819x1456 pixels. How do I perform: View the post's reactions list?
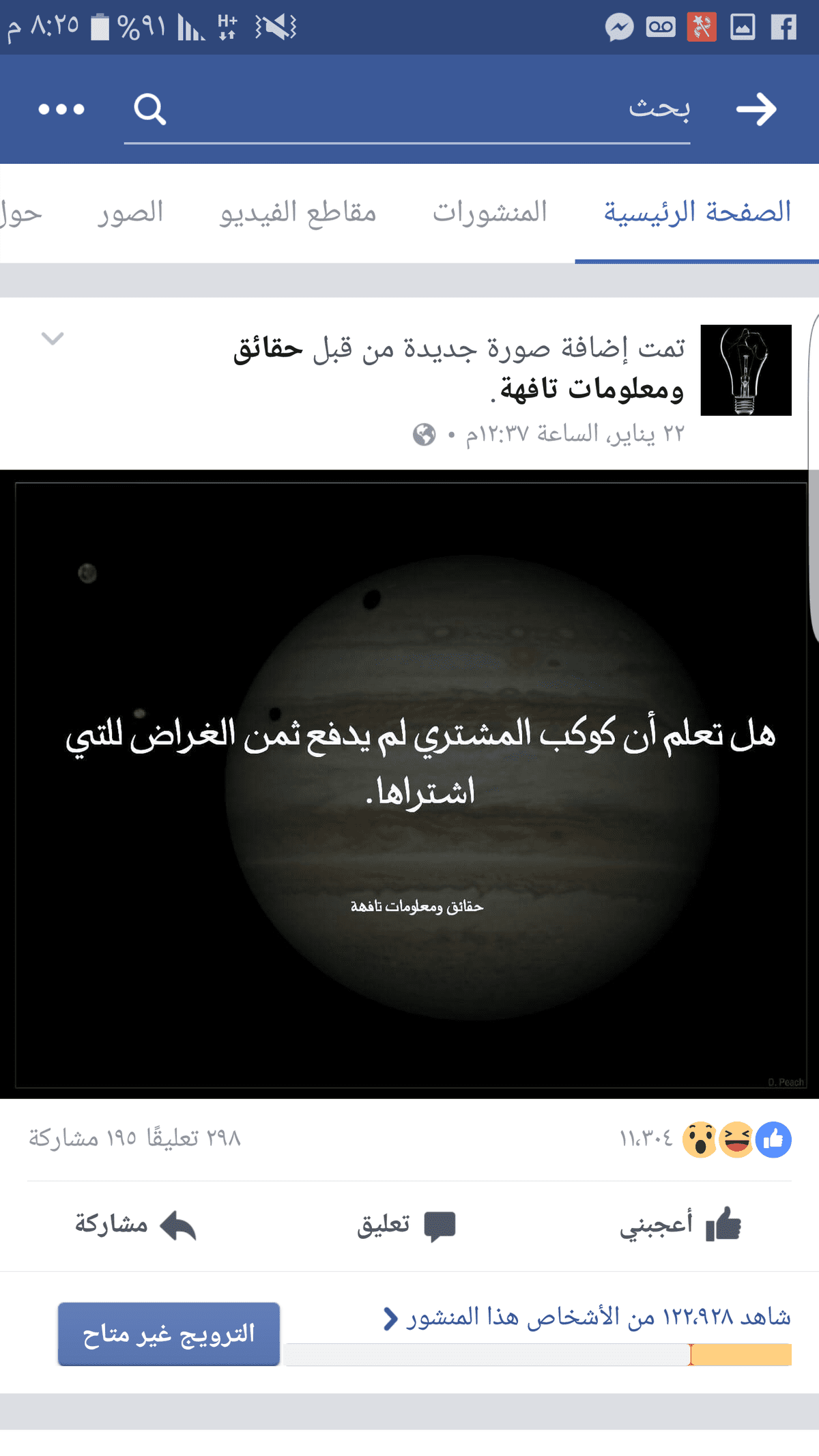click(706, 1139)
